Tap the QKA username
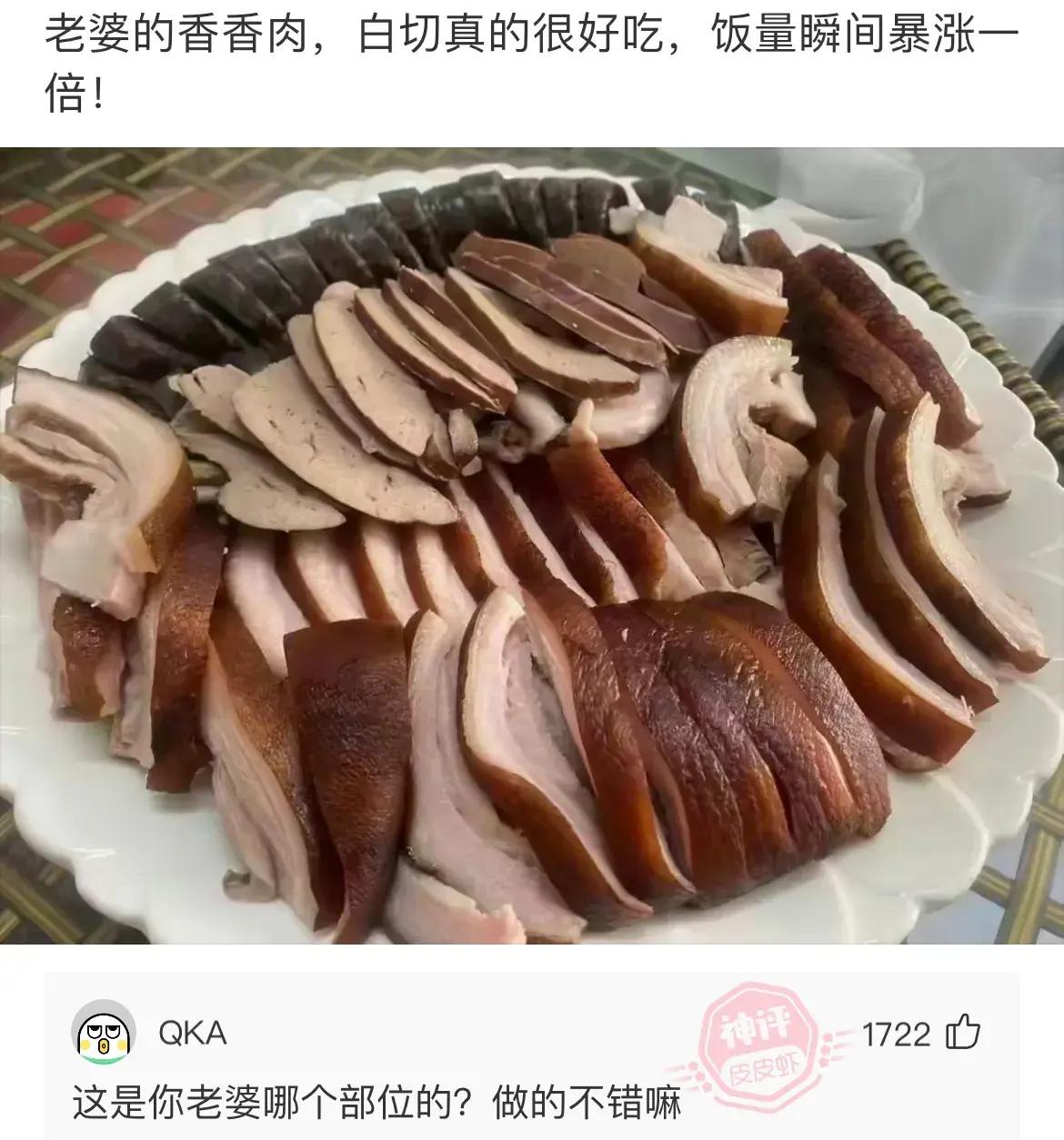 [x=193, y=1034]
